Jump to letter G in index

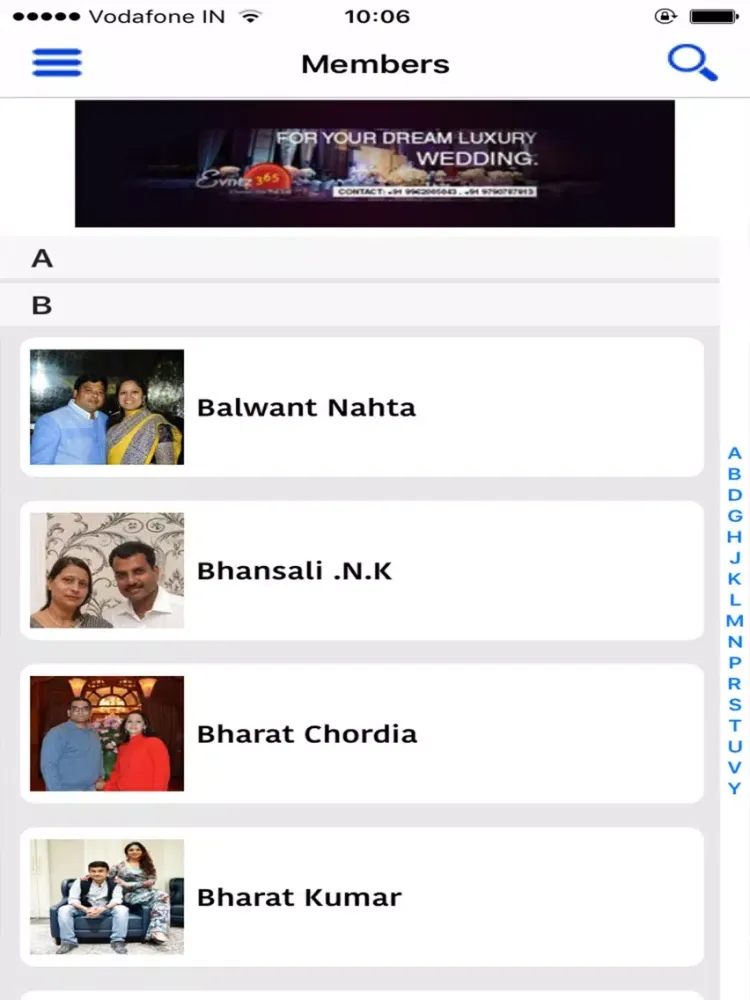[x=735, y=516]
